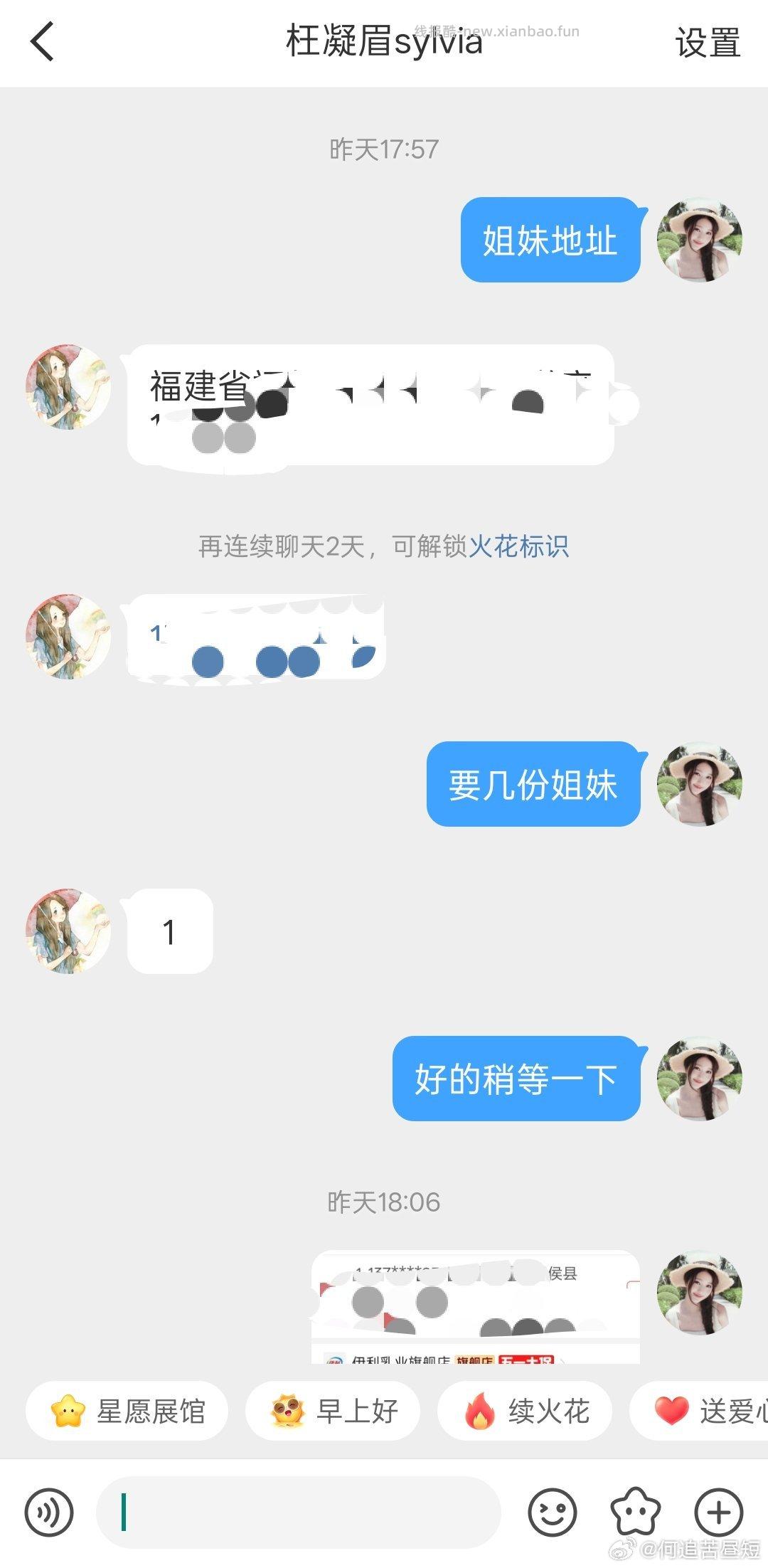Tap your own avatar next to 姐妹地址
Screen dimensions: 768x1568
click(x=701, y=242)
